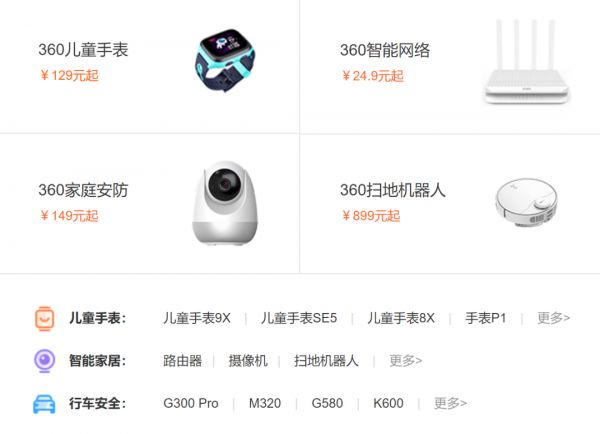
Task: Select the 摄像机 link
Action: click(248, 361)
